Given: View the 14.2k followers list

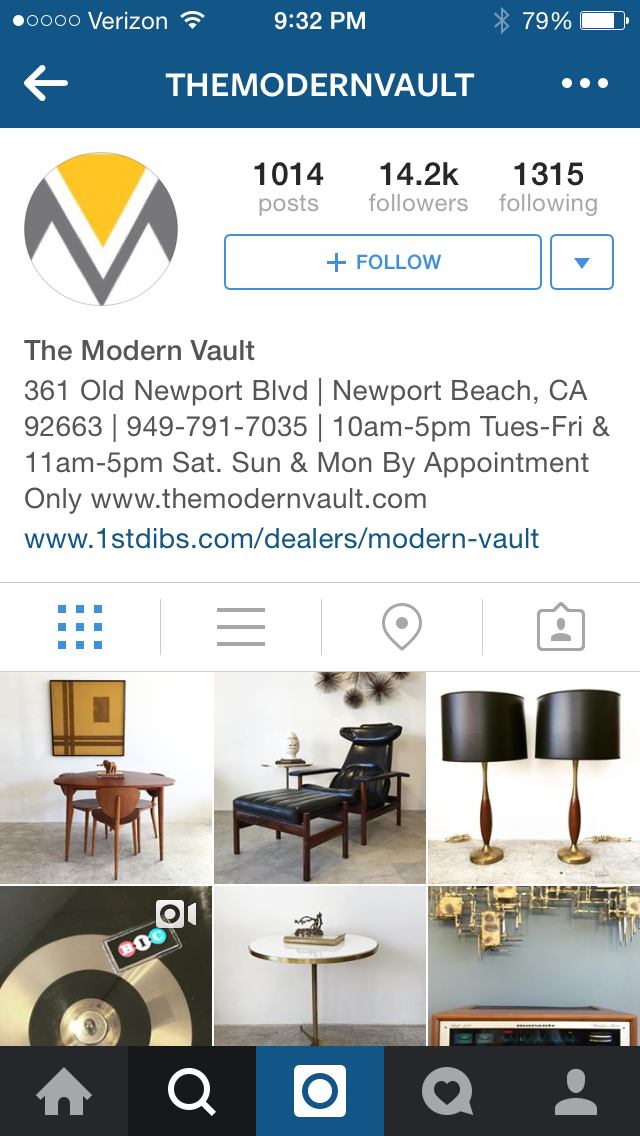Looking at the screenshot, I should (418, 187).
